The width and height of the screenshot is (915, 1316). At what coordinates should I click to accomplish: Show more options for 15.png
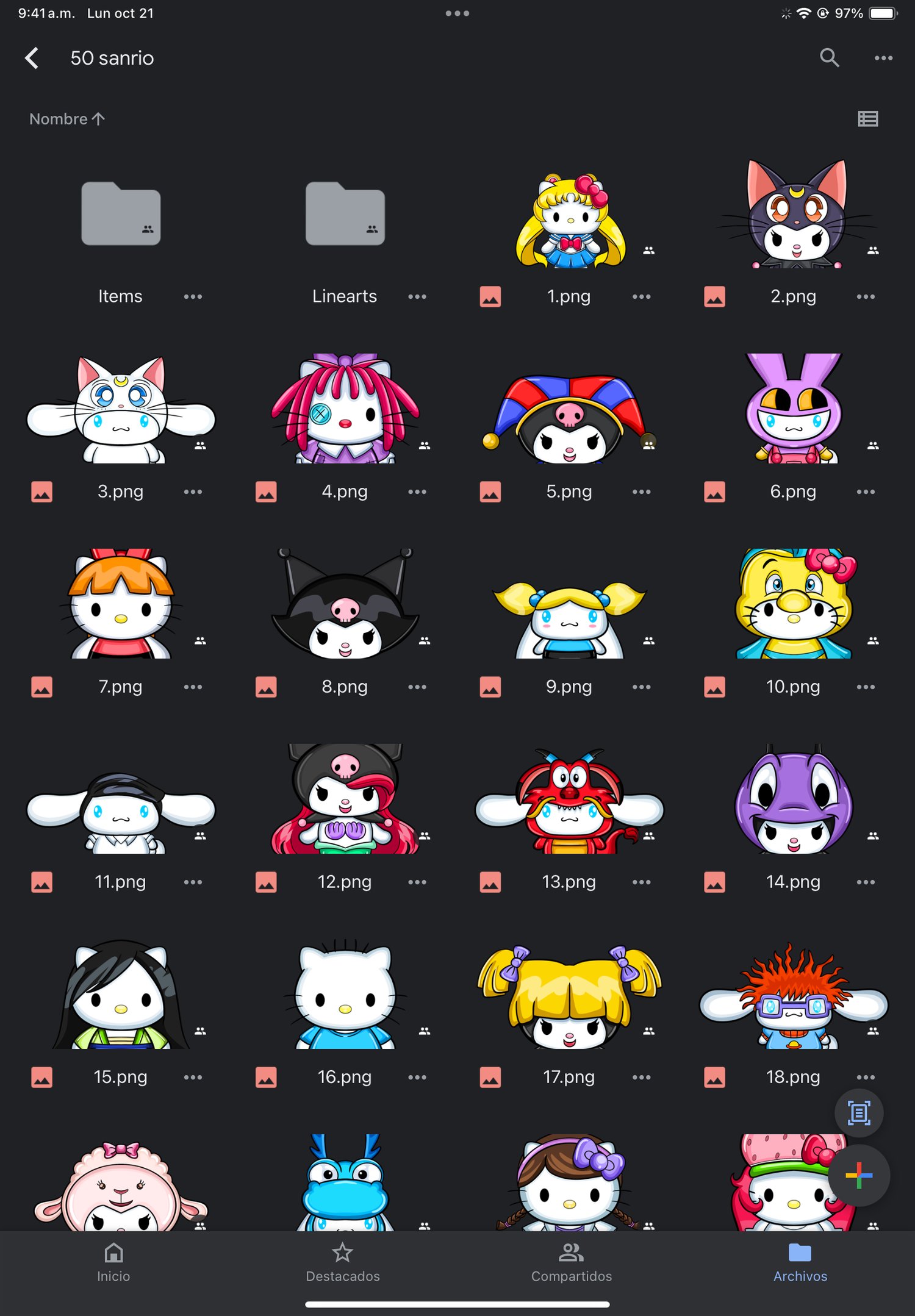click(193, 1078)
